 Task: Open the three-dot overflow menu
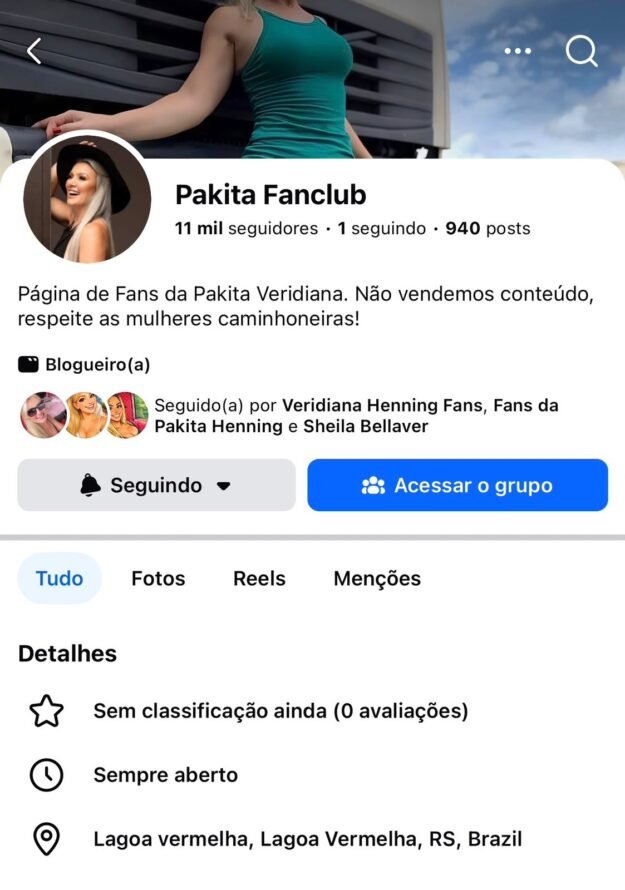click(518, 51)
